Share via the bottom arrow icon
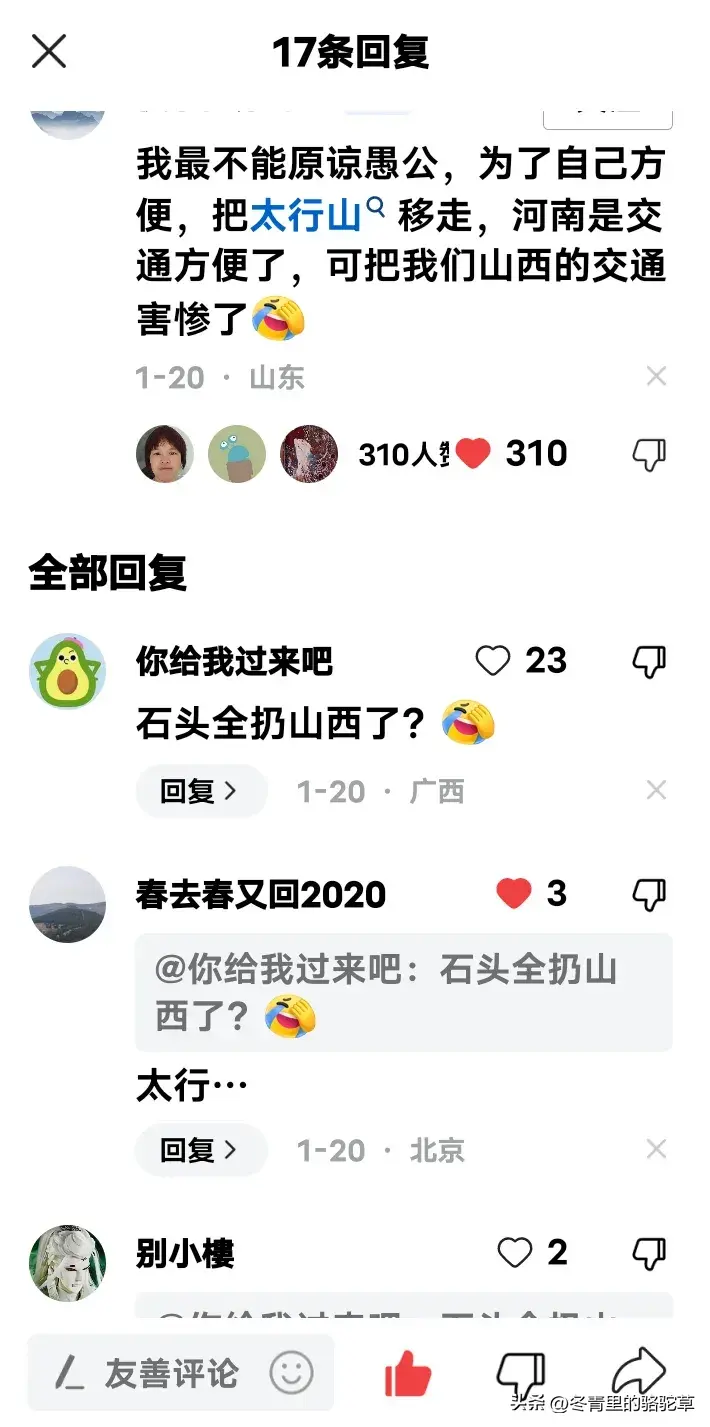Screen dimensions: 710x1427 click(x=638, y=1372)
